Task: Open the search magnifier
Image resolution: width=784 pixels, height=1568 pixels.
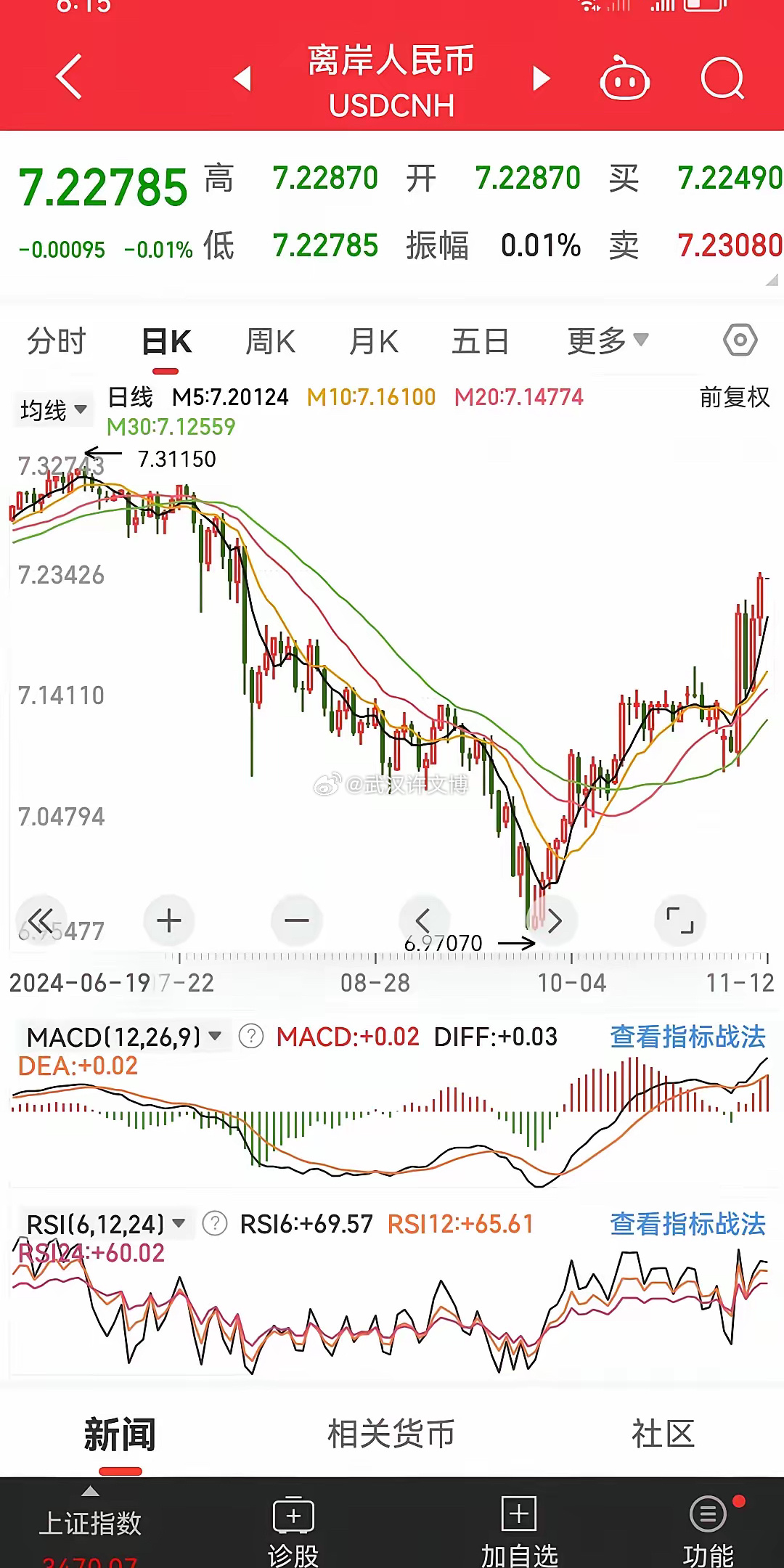Action: tap(723, 78)
